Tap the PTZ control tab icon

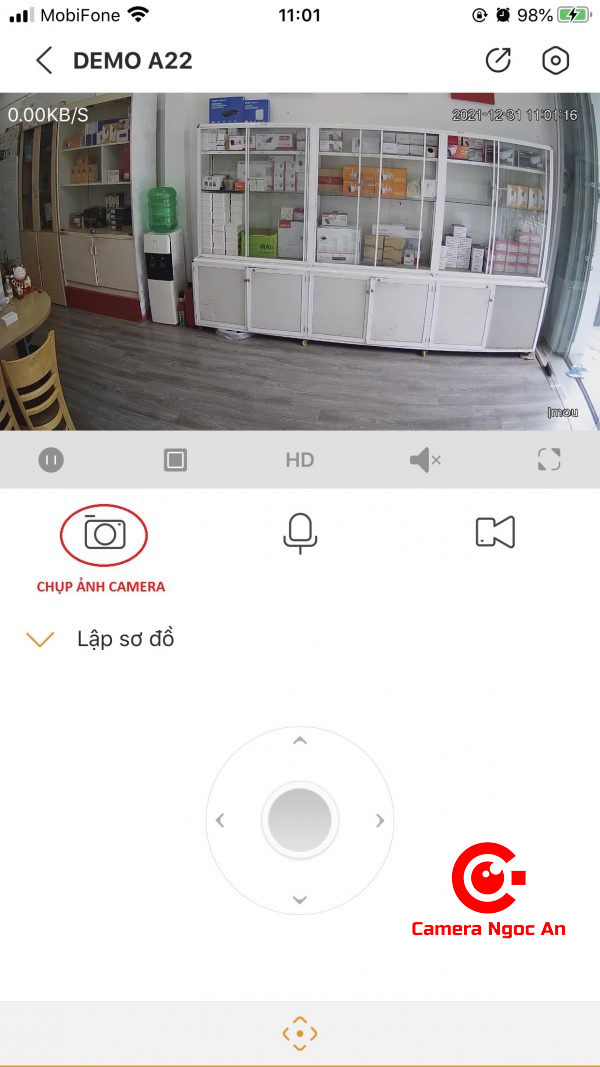click(299, 1033)
